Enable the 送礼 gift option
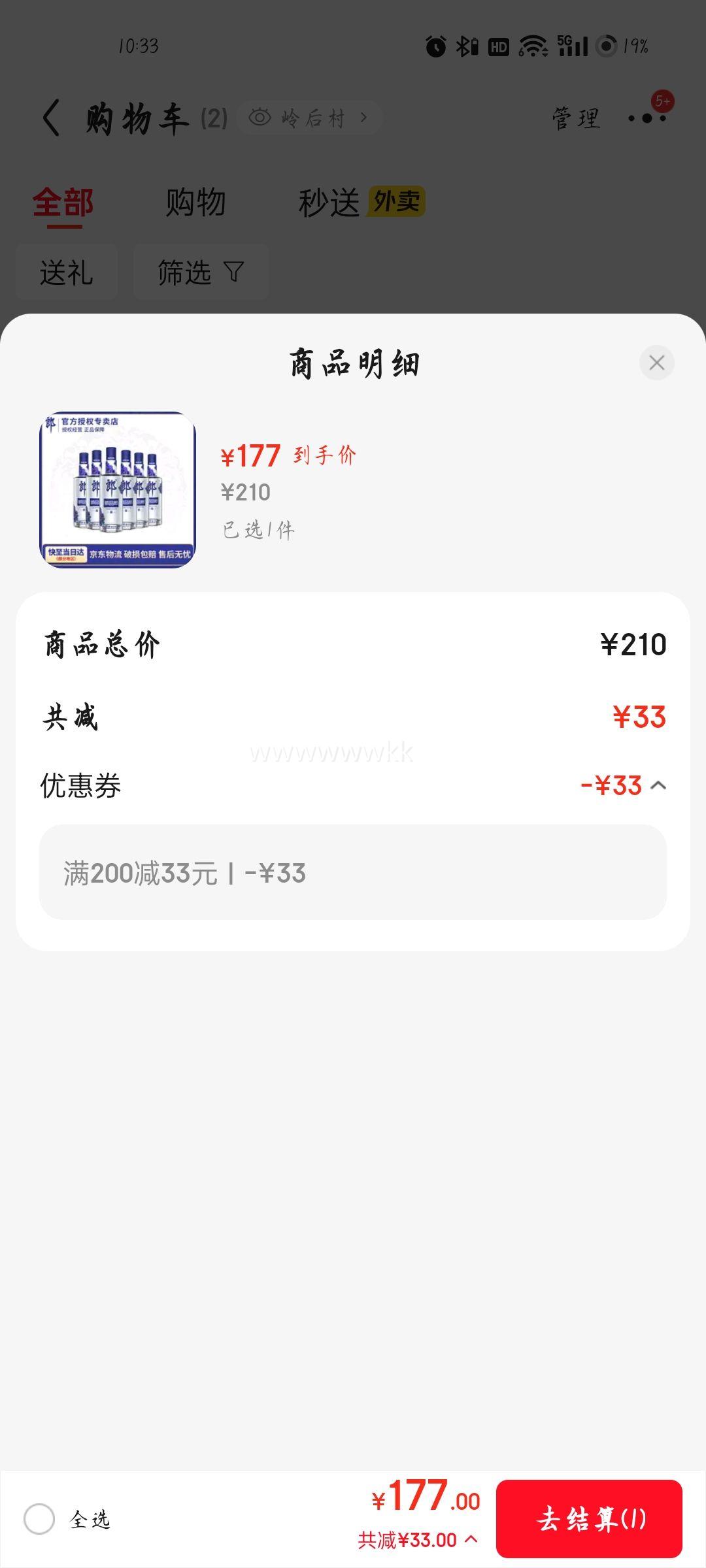 65,271
